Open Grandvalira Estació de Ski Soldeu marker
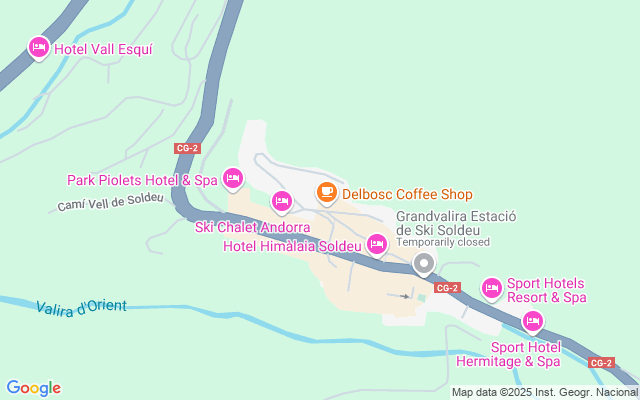Viewport: 640px width, 400px height. pos(423,264)
